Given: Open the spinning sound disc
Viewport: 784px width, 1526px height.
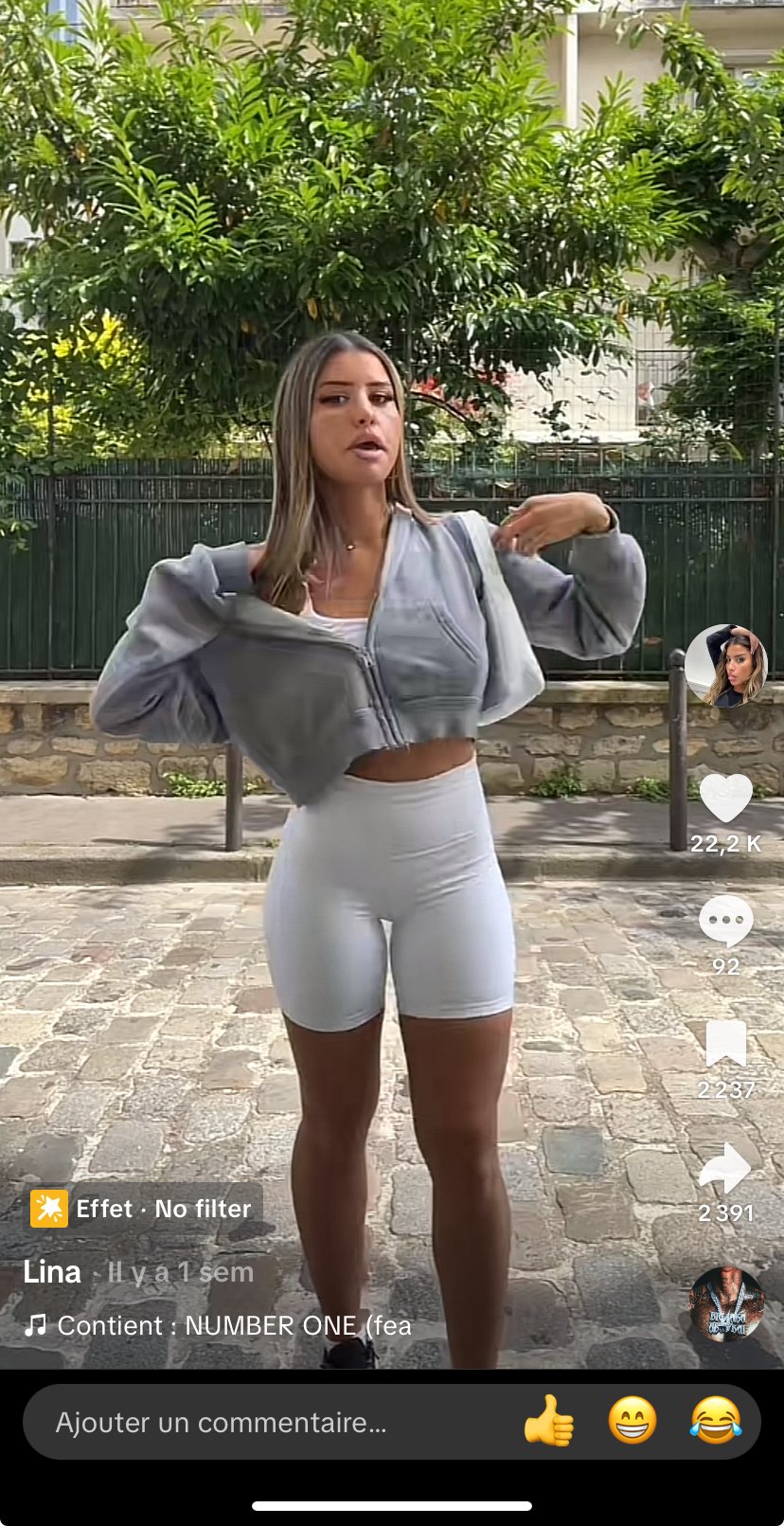Looking at the screenshot, I should [725, 1303].
